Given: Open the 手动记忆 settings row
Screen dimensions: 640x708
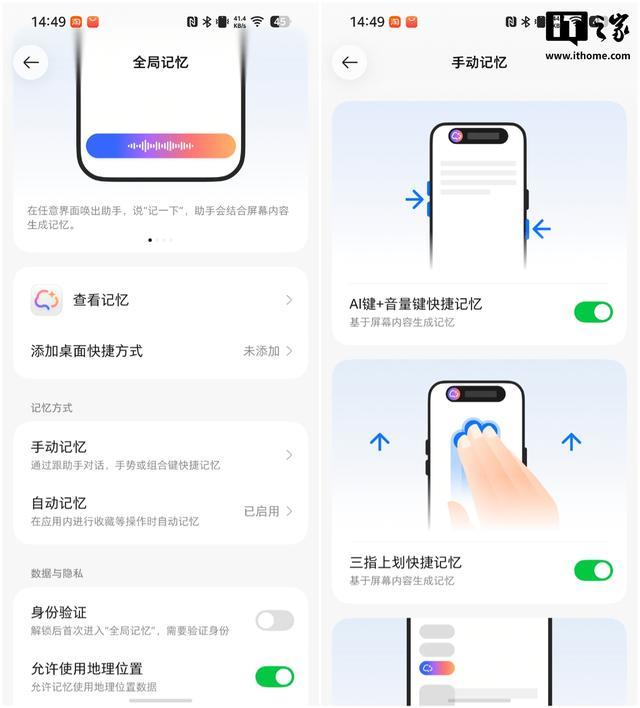Looking at the screenshot, I should (161, 455).
